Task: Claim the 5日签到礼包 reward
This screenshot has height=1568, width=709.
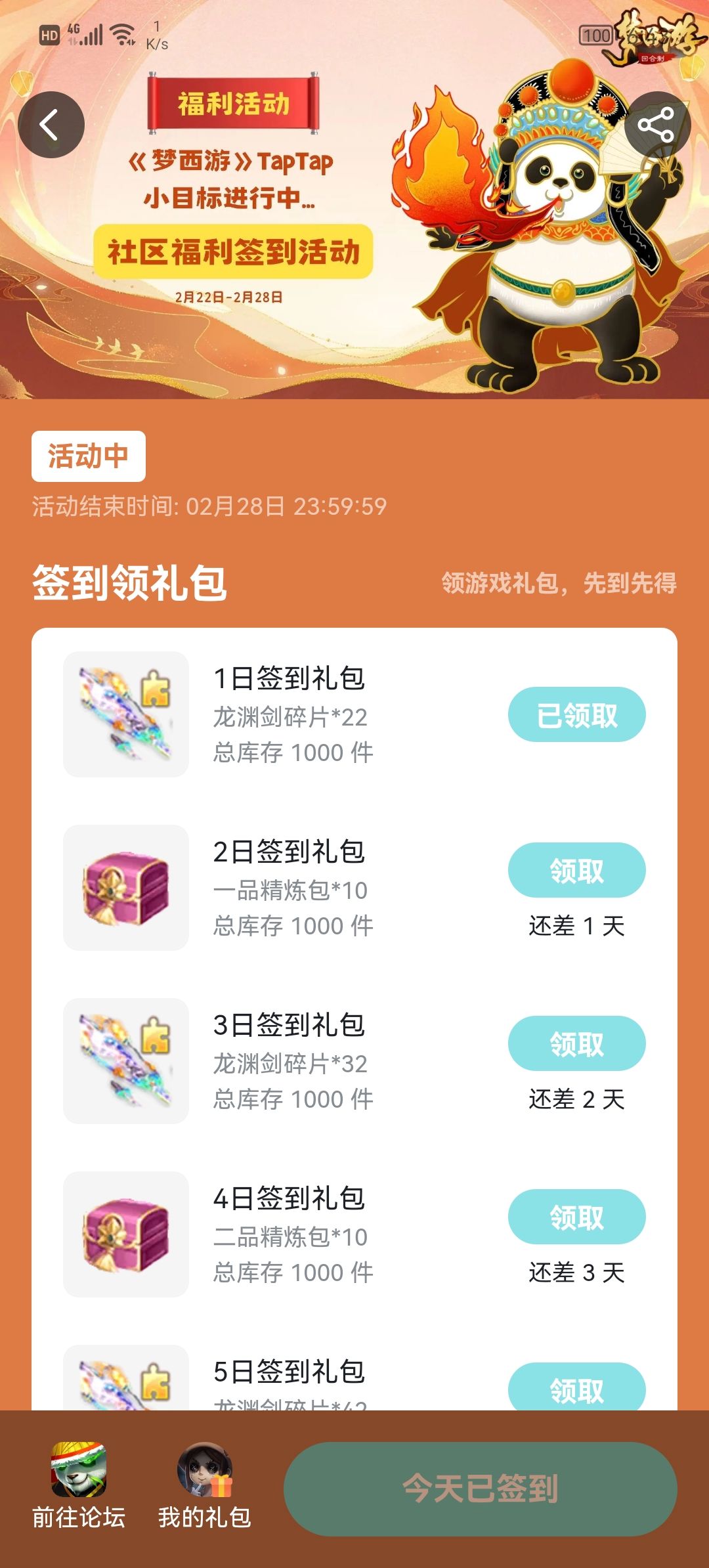Action: coord(576,1386)
